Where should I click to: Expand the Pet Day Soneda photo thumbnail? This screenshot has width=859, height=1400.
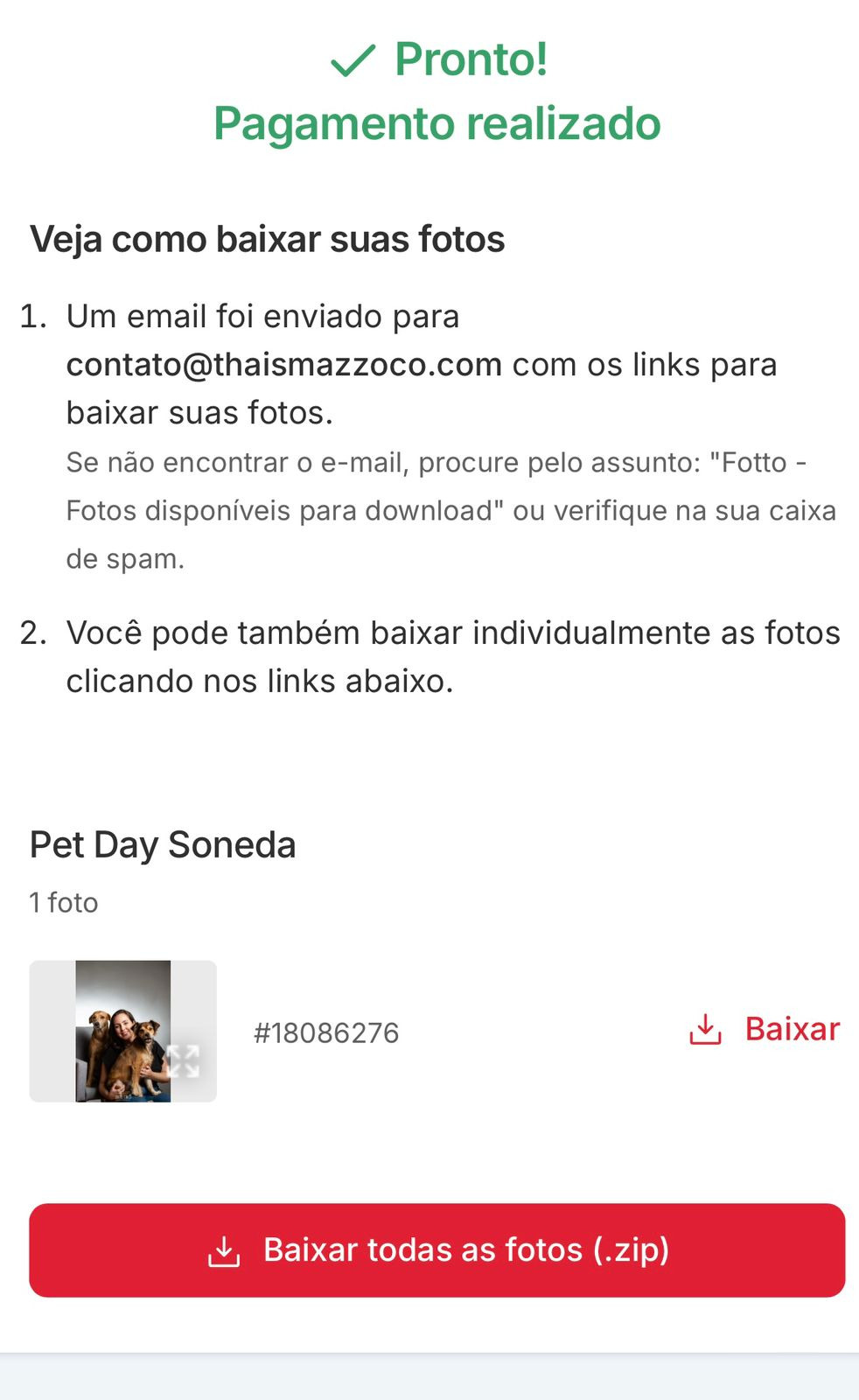click(x=183, y=1061)
